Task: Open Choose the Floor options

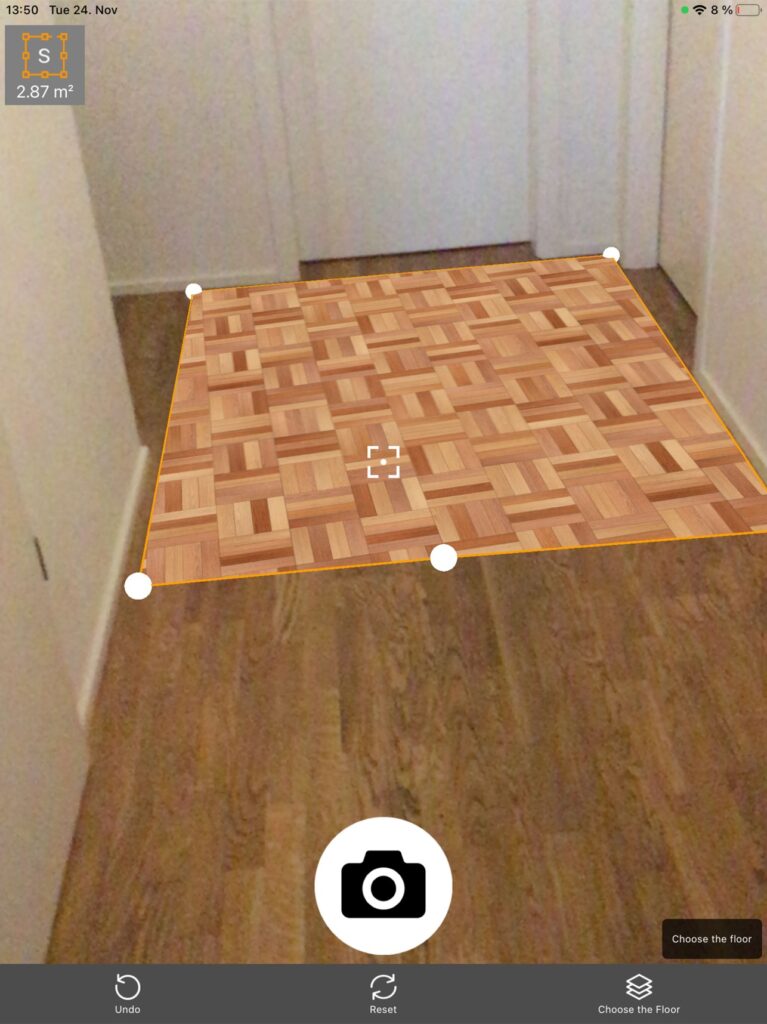Action: (638, 994)
